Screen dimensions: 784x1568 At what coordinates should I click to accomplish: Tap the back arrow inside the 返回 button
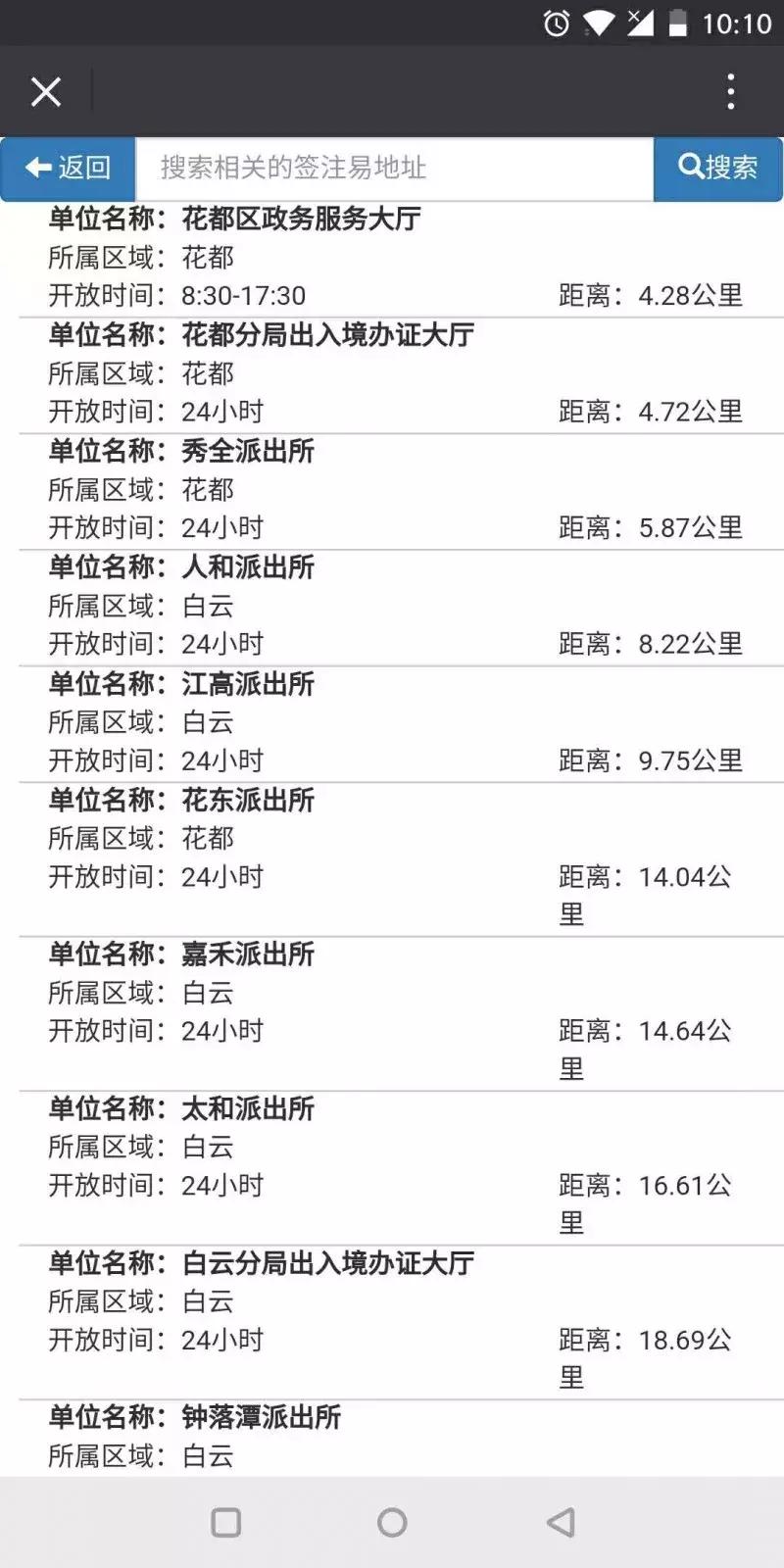click(36, 167)
